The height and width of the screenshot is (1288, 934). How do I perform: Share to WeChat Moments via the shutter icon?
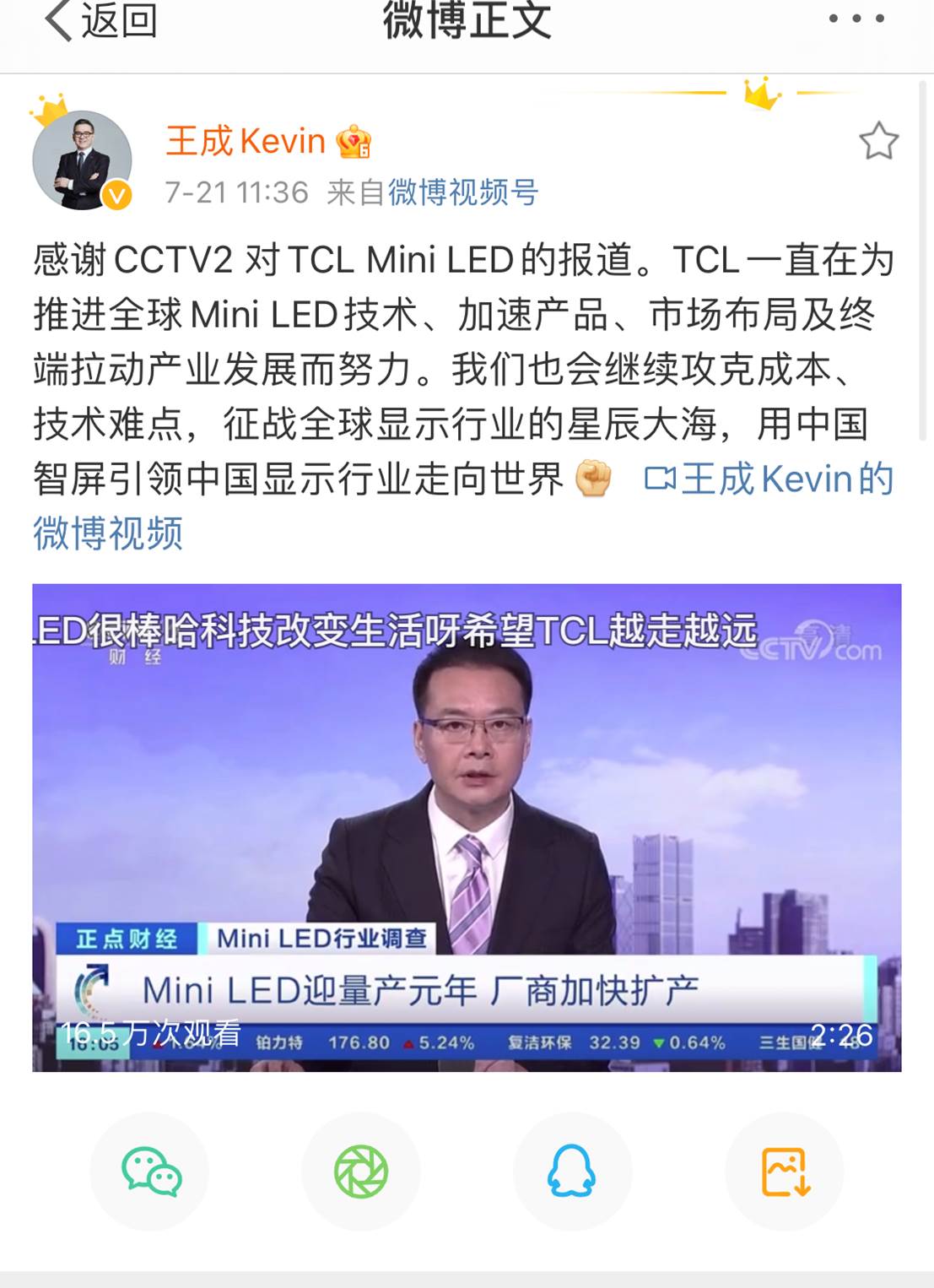[x=361, y=1172]
